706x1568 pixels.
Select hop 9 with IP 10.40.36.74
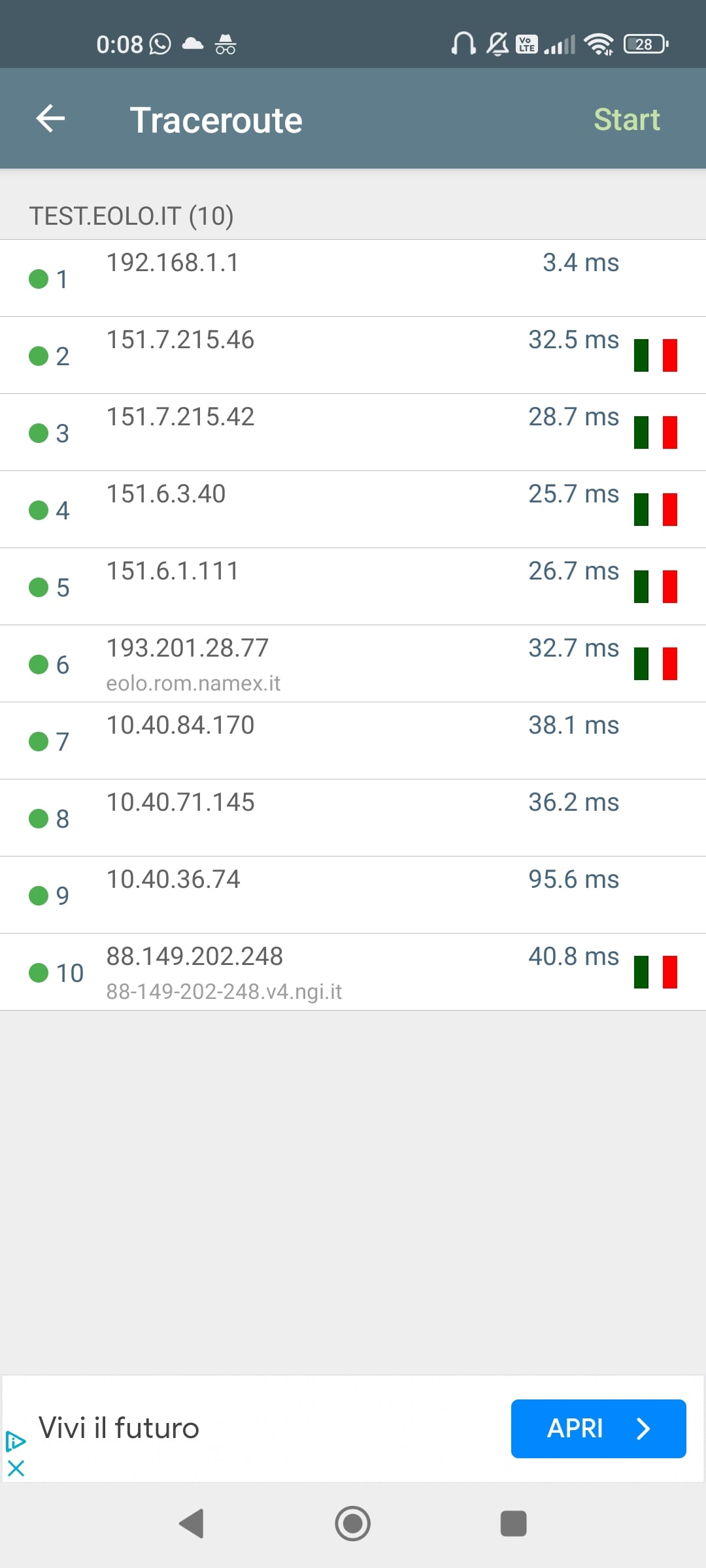(x=353, y=895)
